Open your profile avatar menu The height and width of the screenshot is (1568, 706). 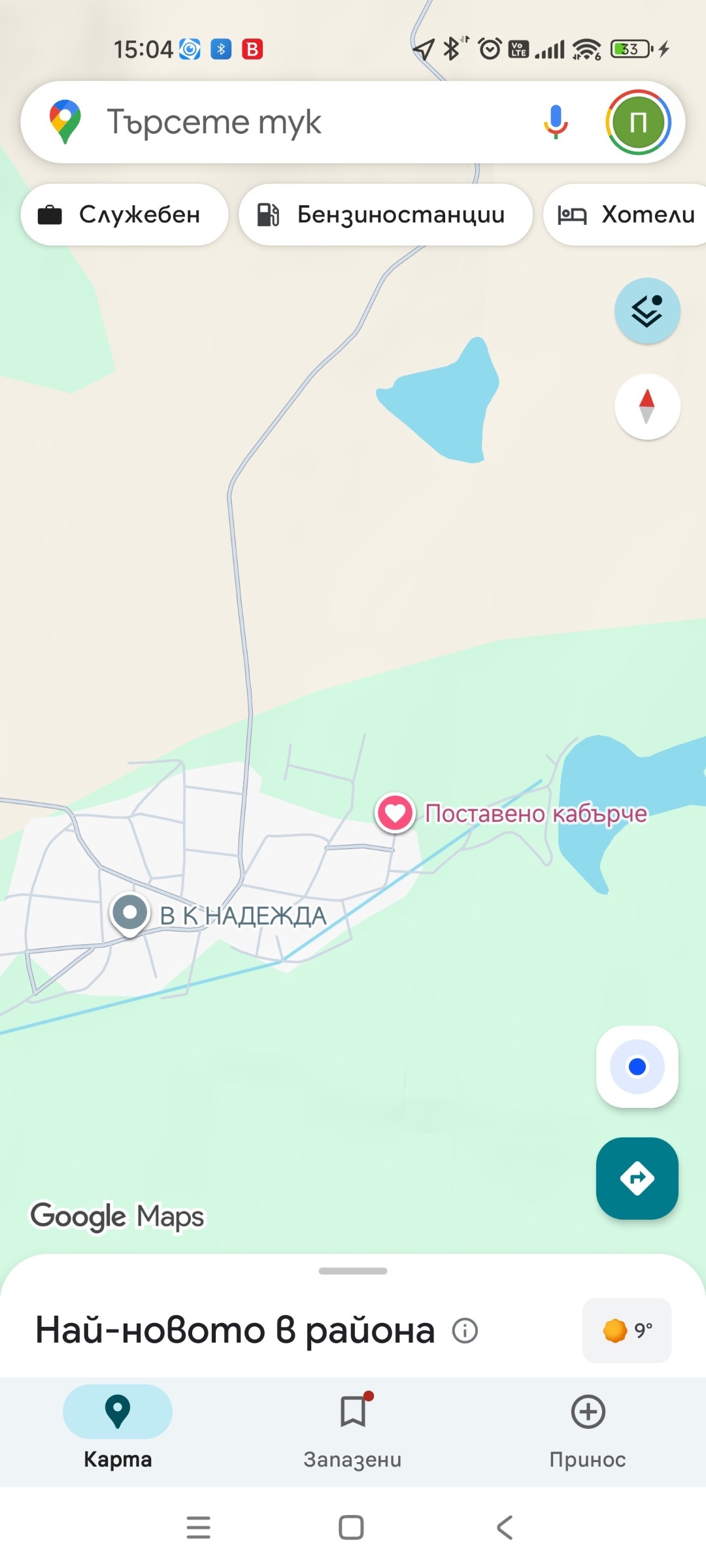639,122
